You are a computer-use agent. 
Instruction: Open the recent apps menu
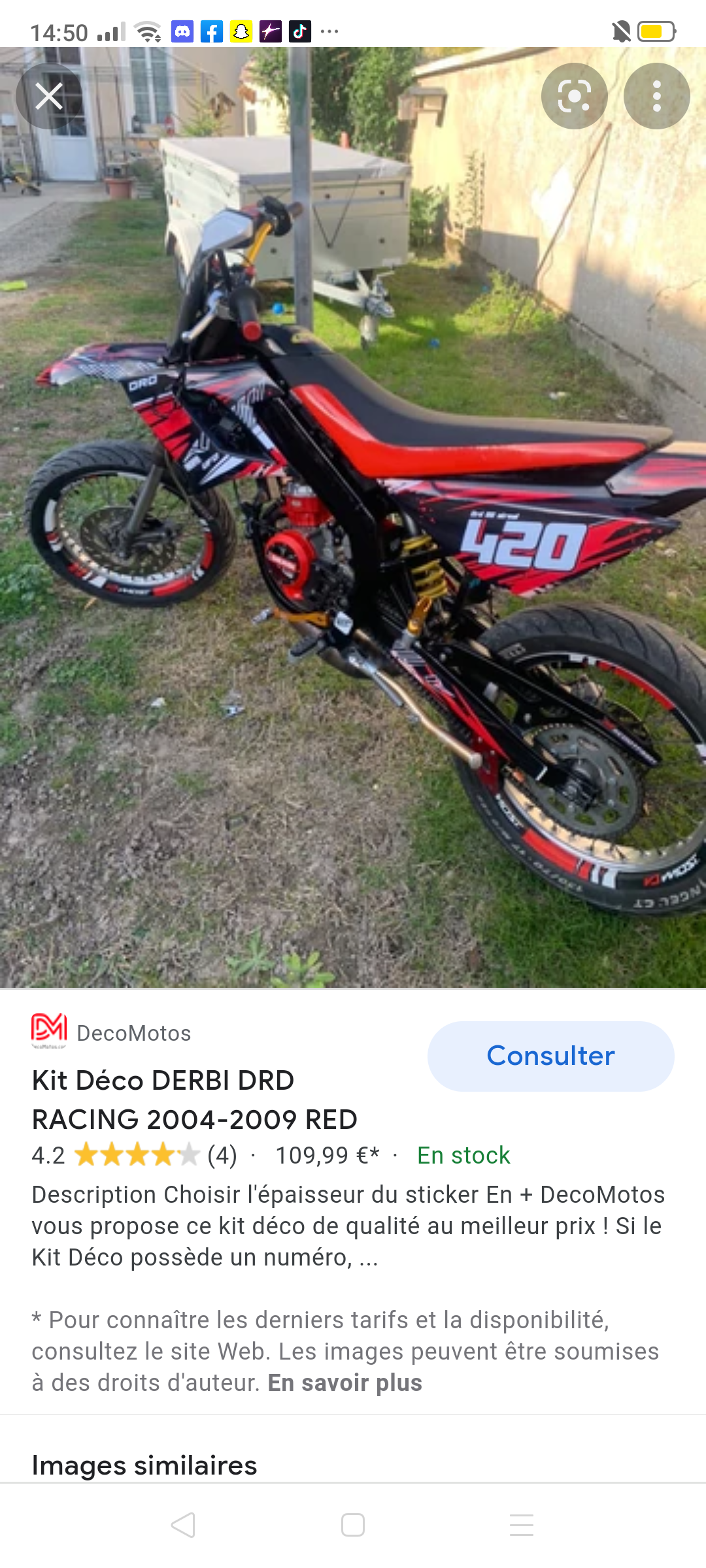[522, 1525]
